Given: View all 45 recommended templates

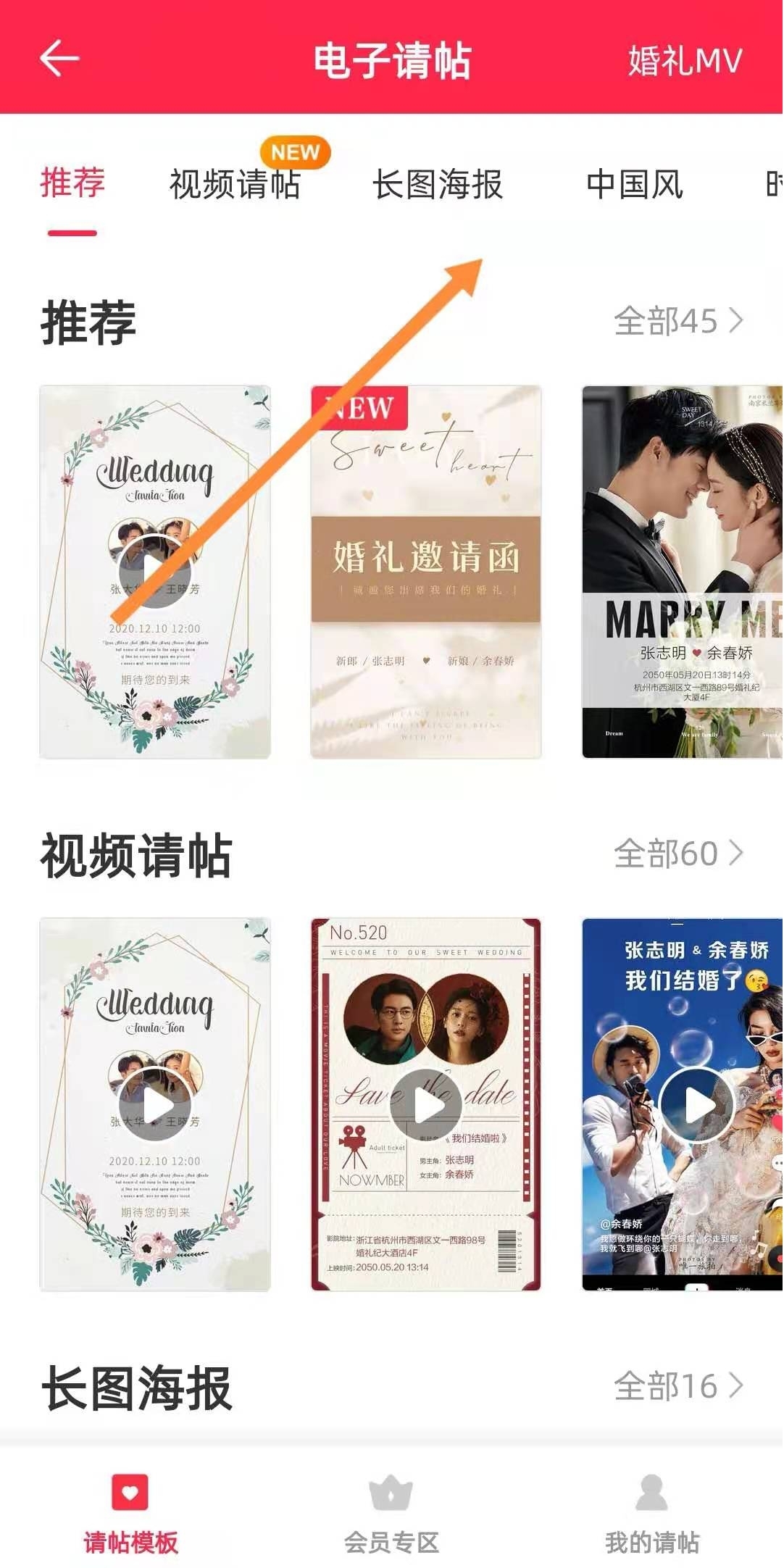Looking at the screenshot, I should (x=678, y=320).
